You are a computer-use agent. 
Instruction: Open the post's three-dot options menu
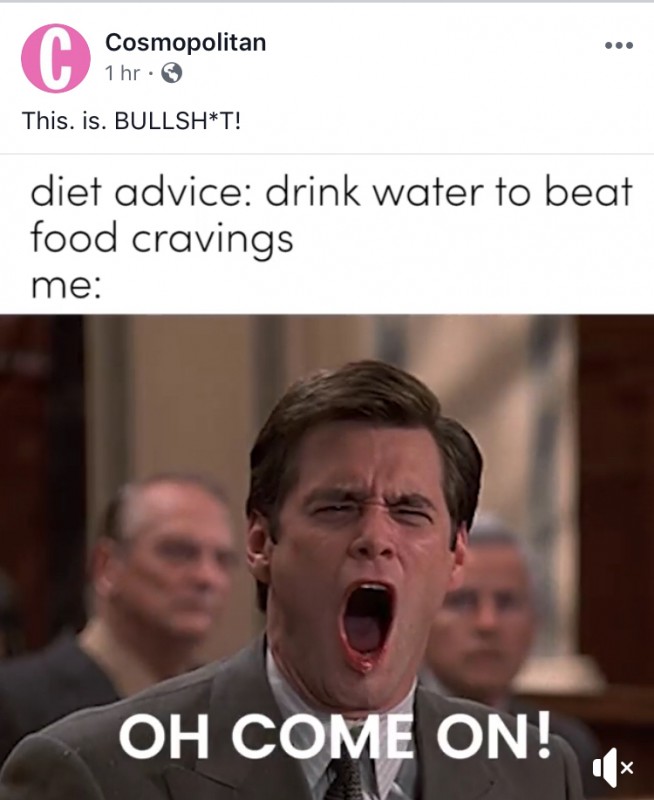[619, 47]
